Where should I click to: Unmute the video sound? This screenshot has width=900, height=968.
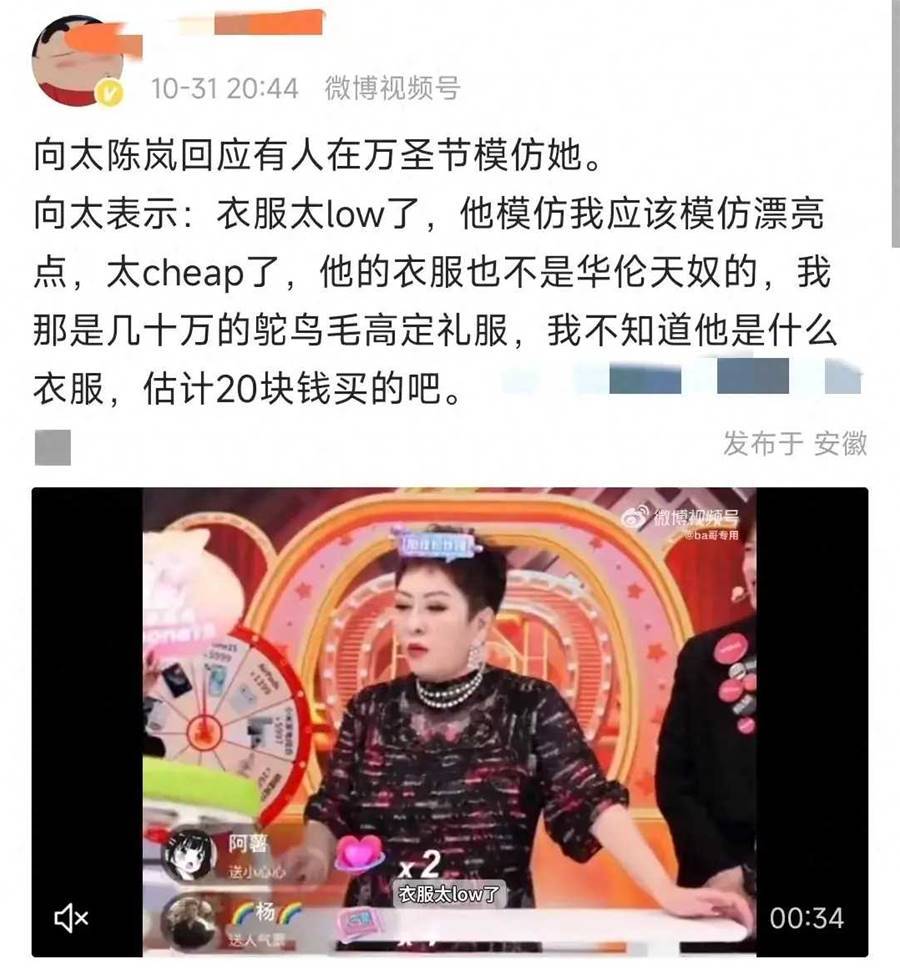point(71,918)
